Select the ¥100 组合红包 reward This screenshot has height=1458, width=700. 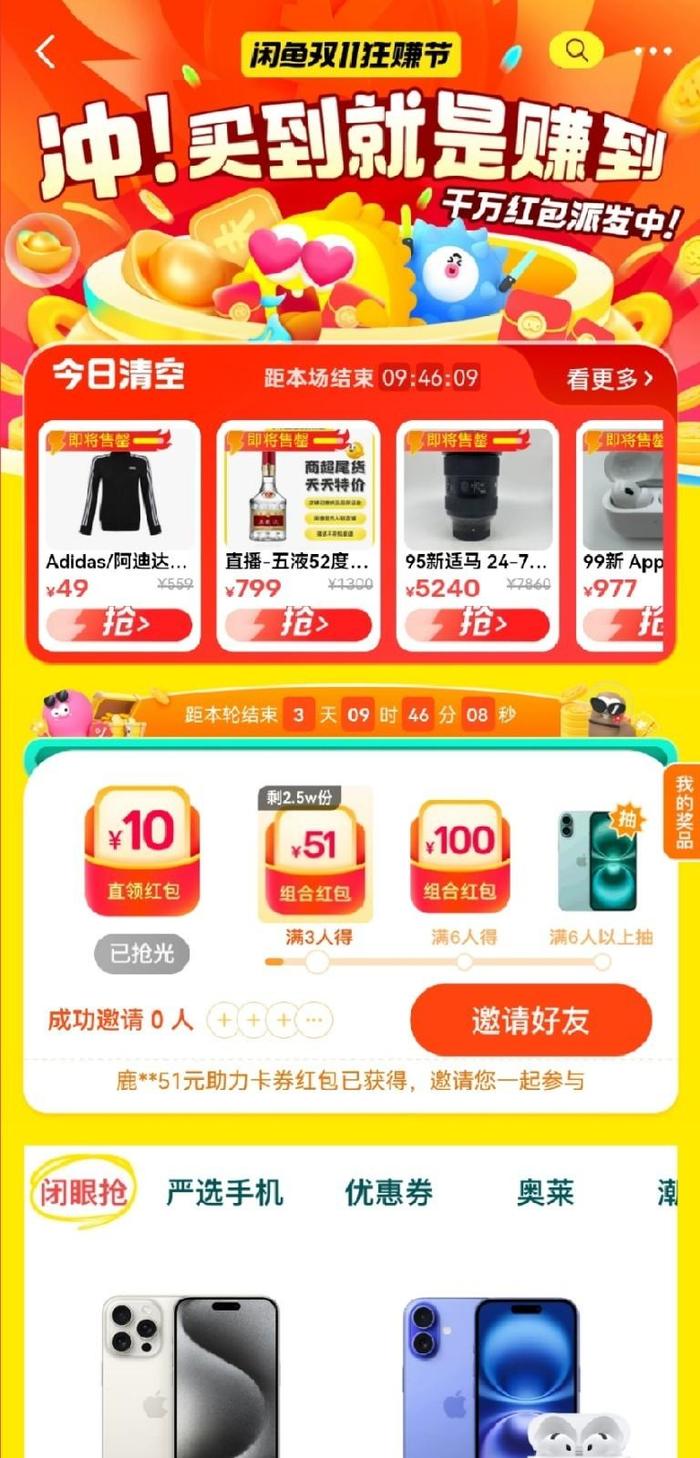click(460, 857)
